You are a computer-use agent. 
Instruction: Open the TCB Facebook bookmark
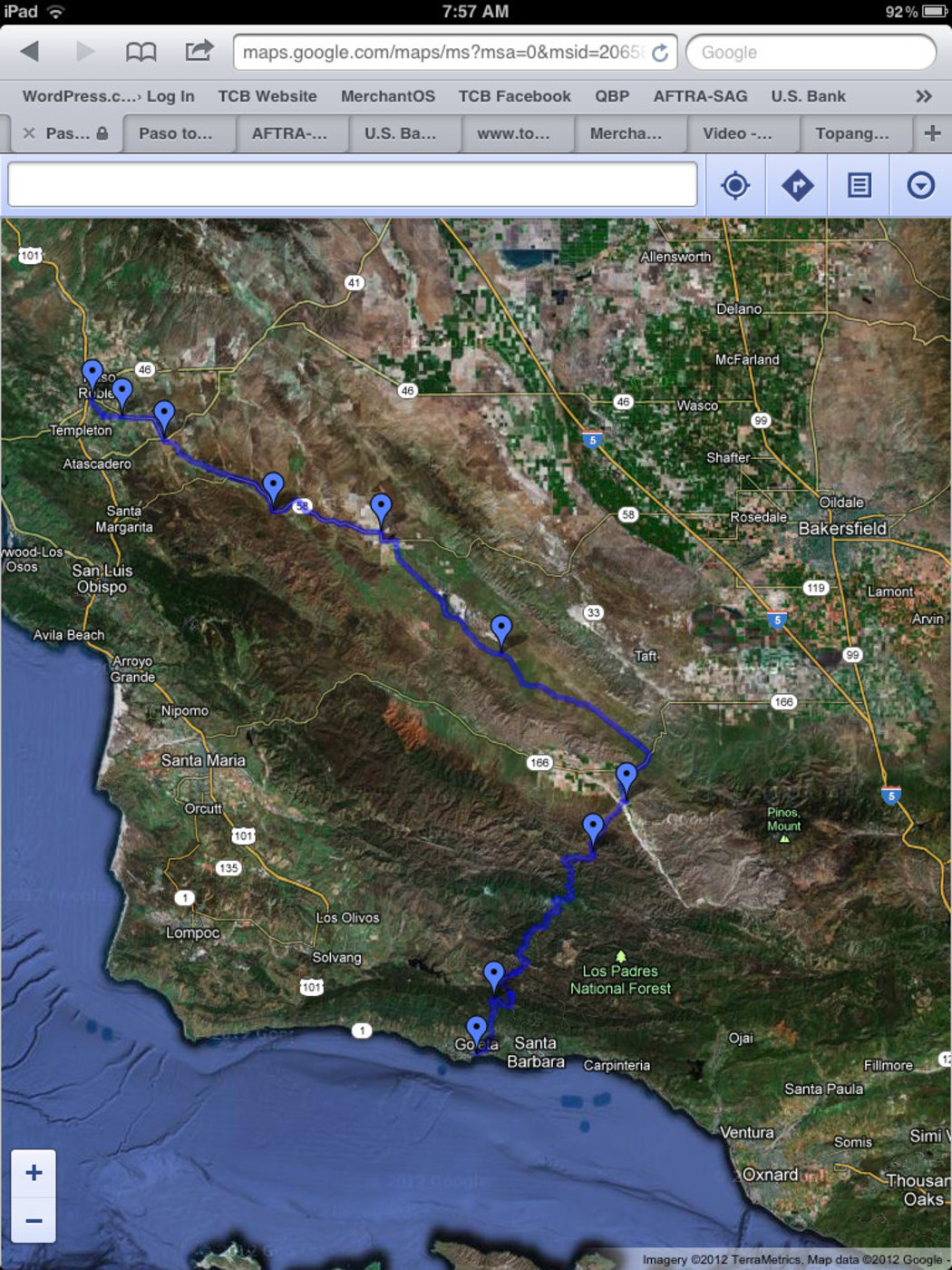pyautogui.click(x=514, y=96)
